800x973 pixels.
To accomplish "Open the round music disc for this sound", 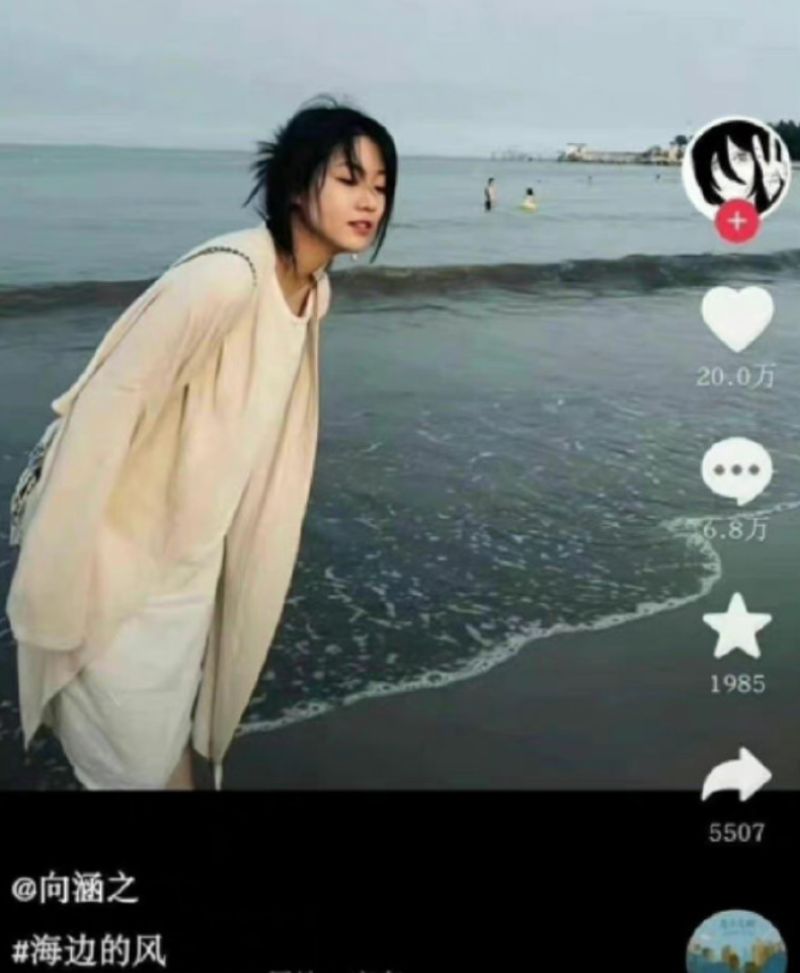I will tap(736, 945).
